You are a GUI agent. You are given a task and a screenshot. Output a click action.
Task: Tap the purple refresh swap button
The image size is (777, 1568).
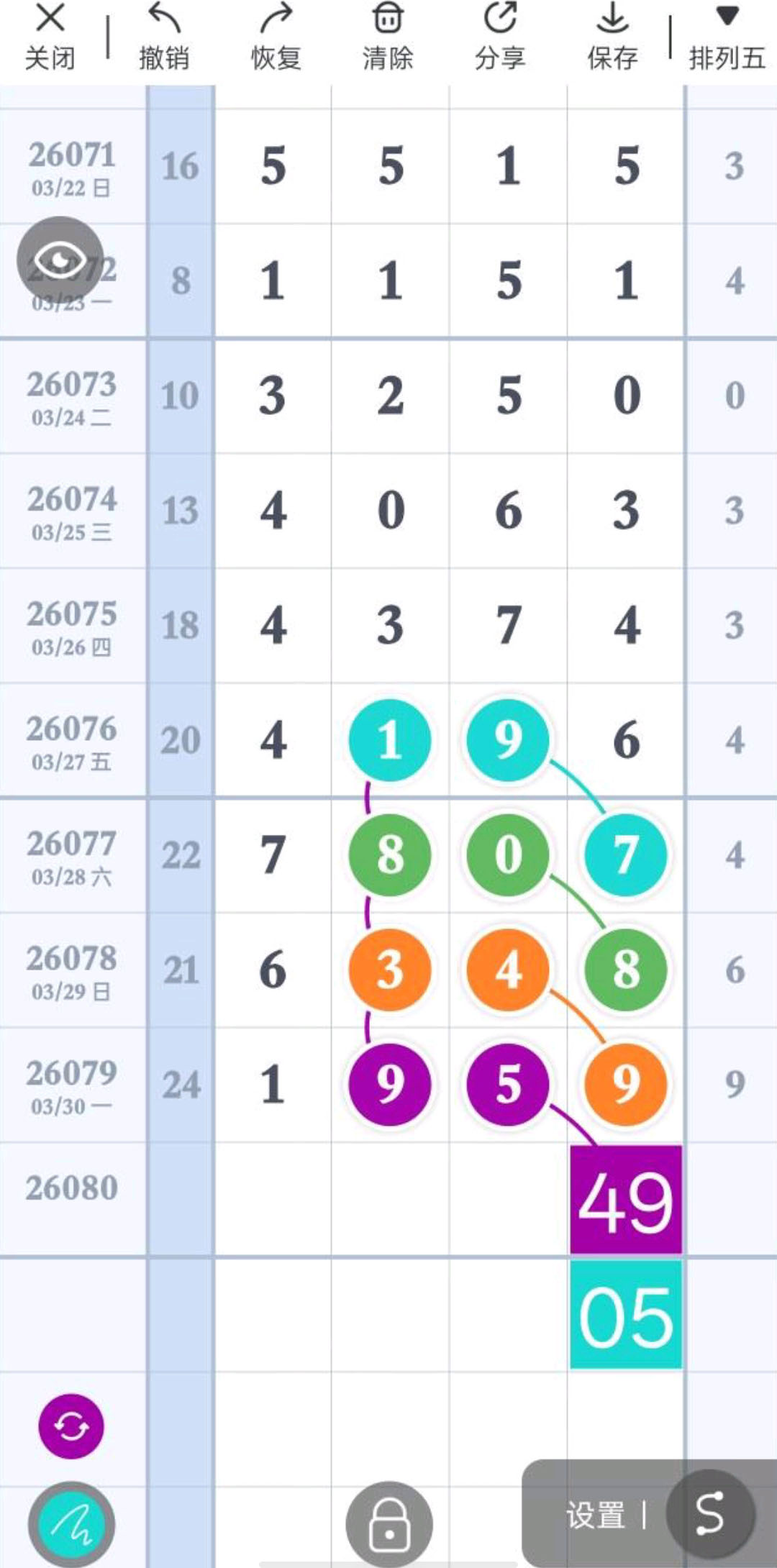[71, 1426]
